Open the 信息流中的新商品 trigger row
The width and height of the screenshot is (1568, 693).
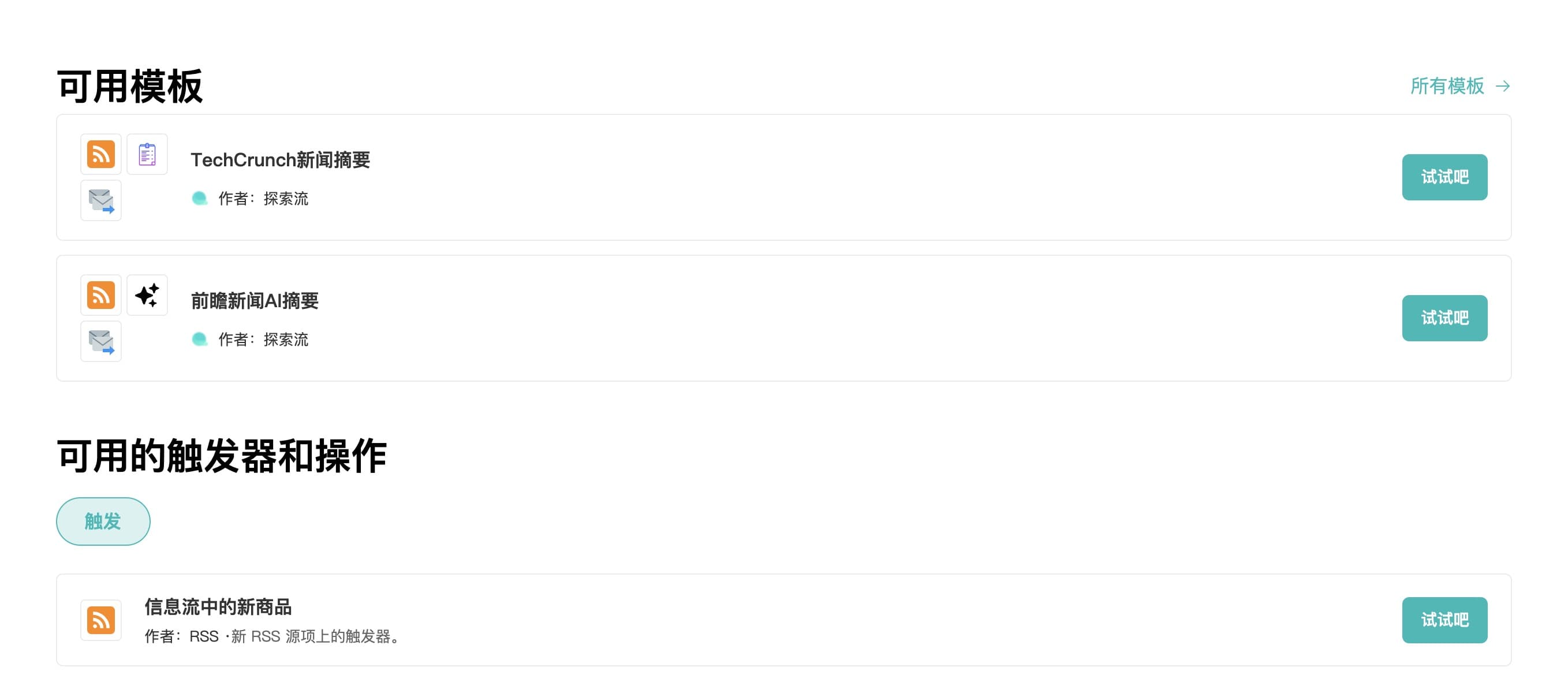(x=218, y=607)
